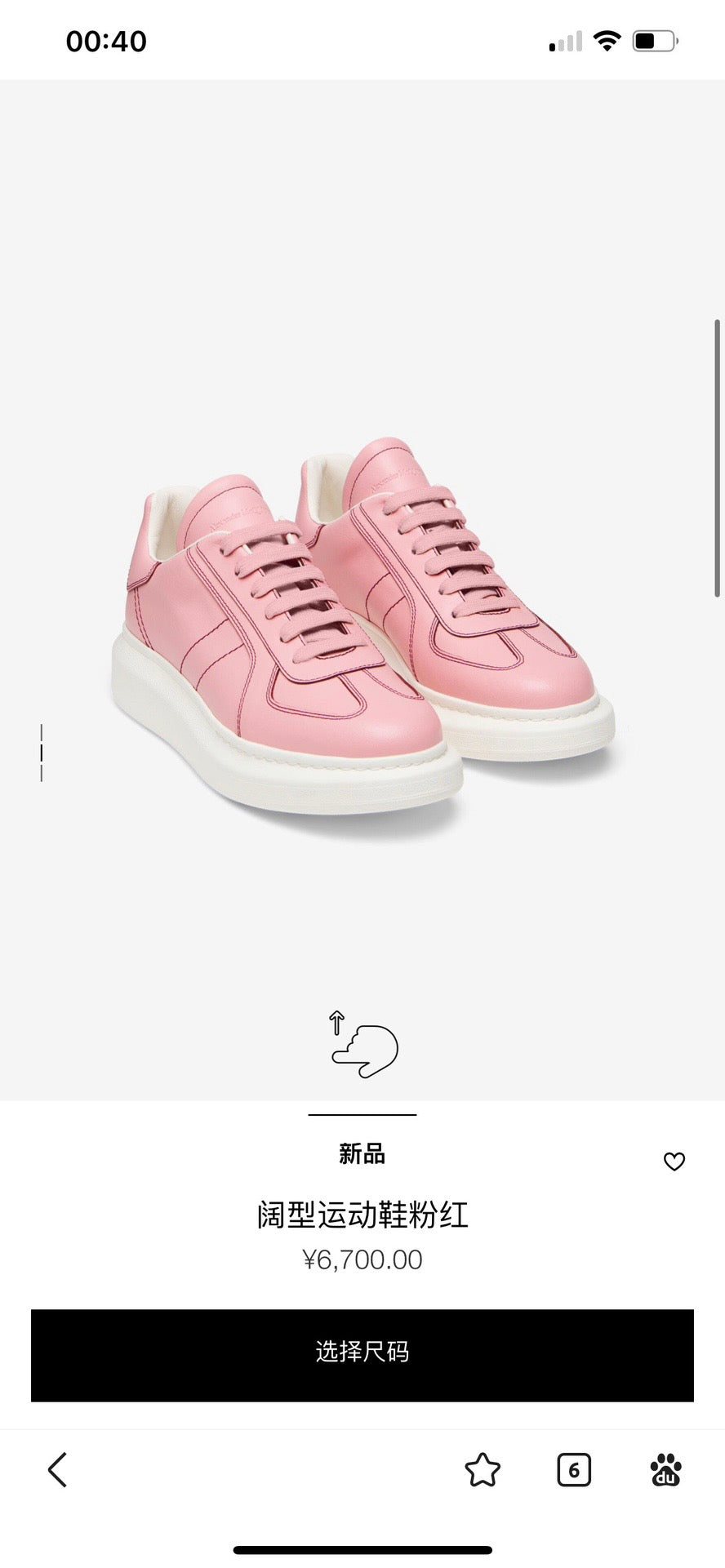Add pink sneakers to wishlist heart
Viewport: 725px width, 1568px height.
pyautogui.click(x=674, y=1161)
